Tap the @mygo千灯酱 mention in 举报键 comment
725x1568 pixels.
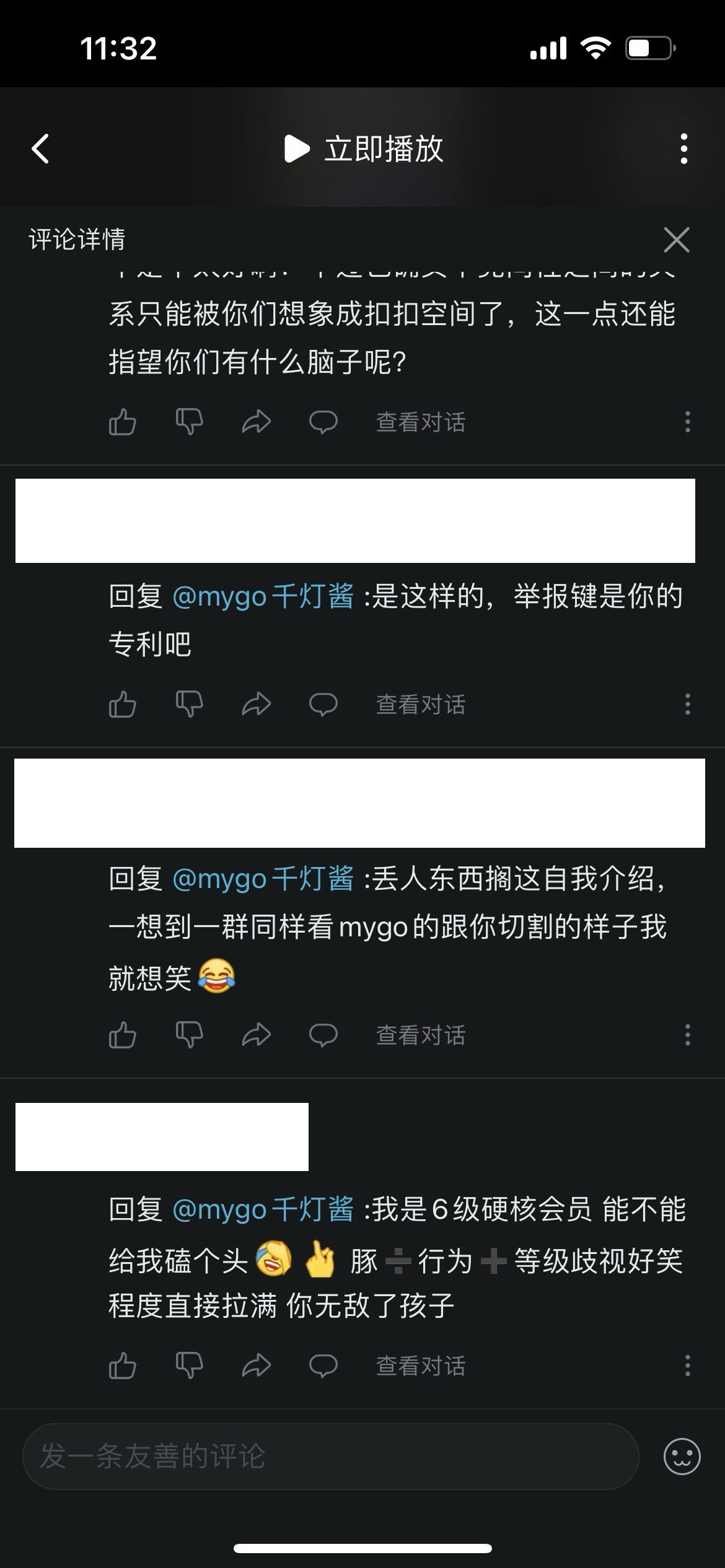tap(263, 597)
